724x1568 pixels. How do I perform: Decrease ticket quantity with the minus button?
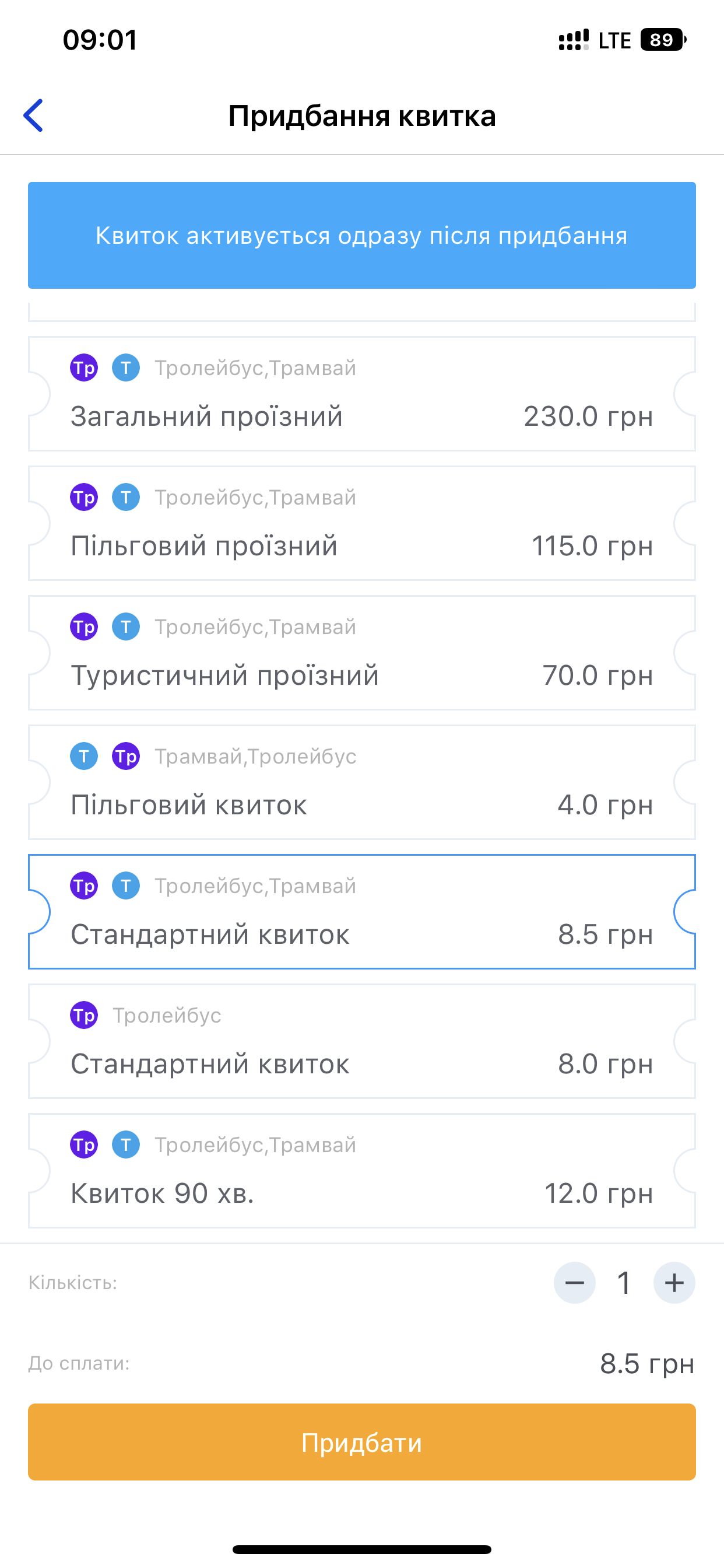(x=574, y=1283)
